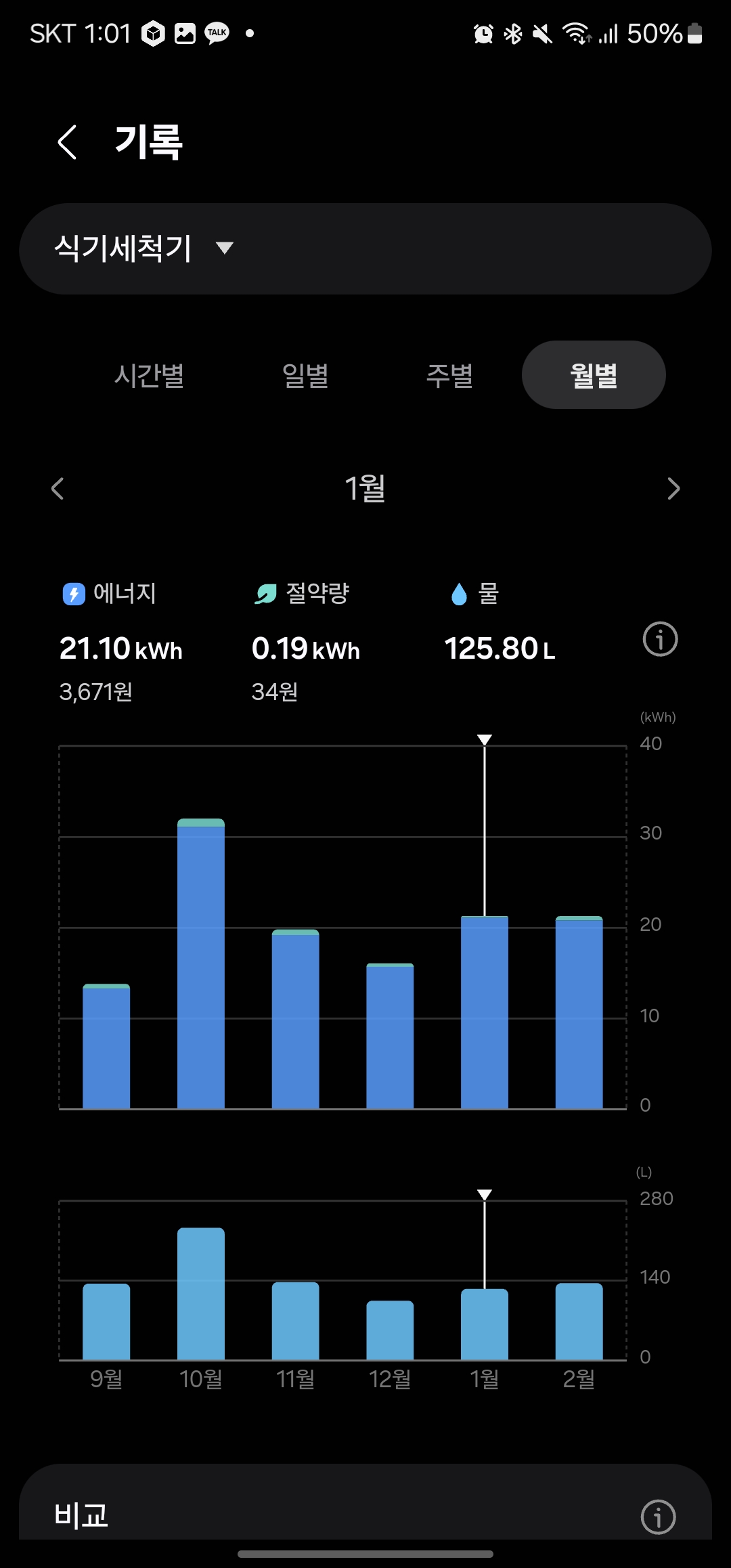Open the 식기세척기 device dropdown
Viewport: 731px width, 1568px height.
tap(143, 248)
